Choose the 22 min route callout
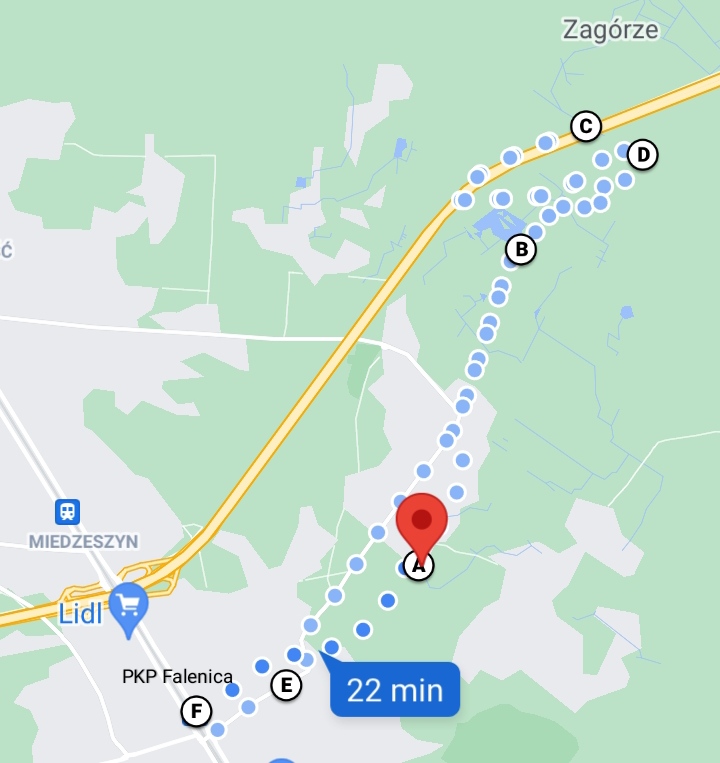The height and width of the screenshot is (763, 720). pos(394,689)
